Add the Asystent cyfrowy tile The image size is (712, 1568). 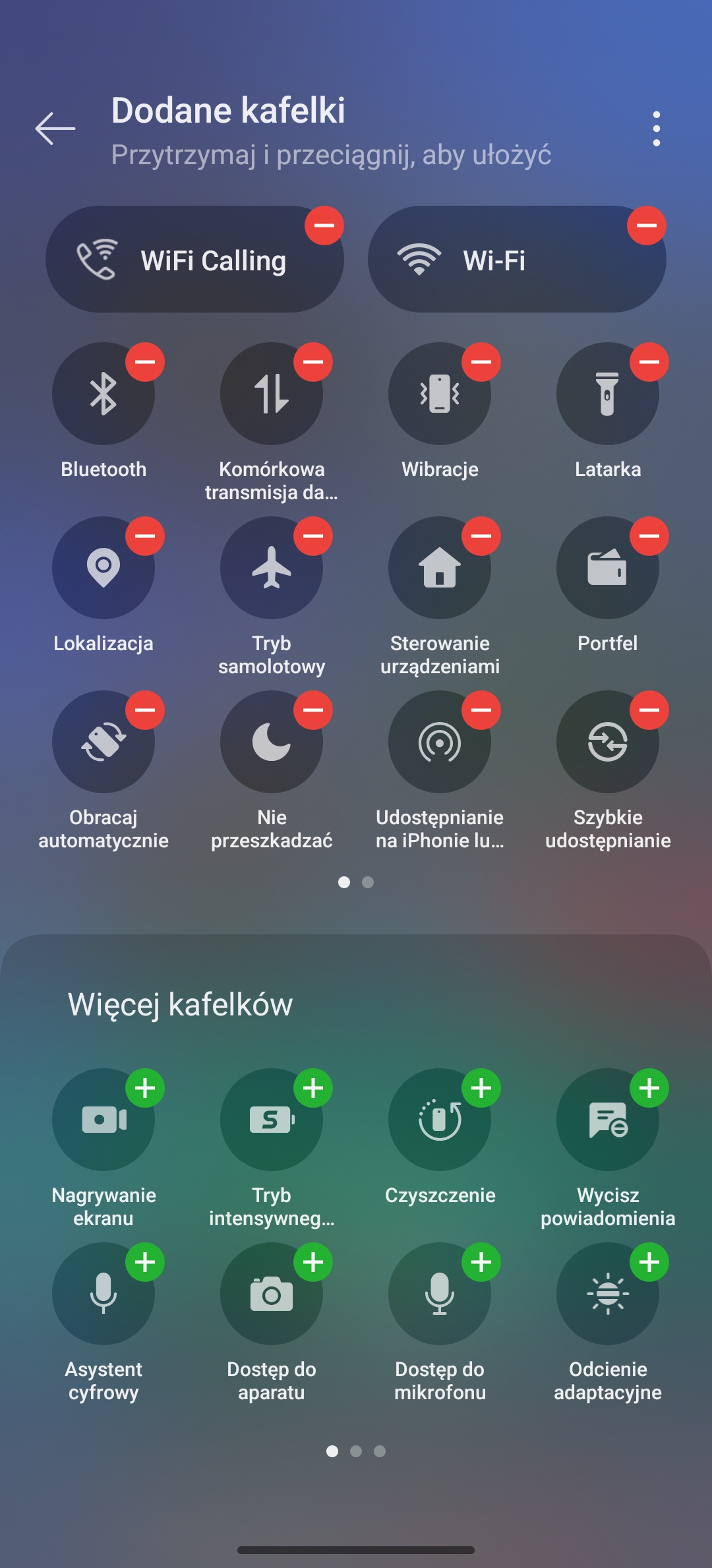pyautogui.click(x=145, y=1262)
